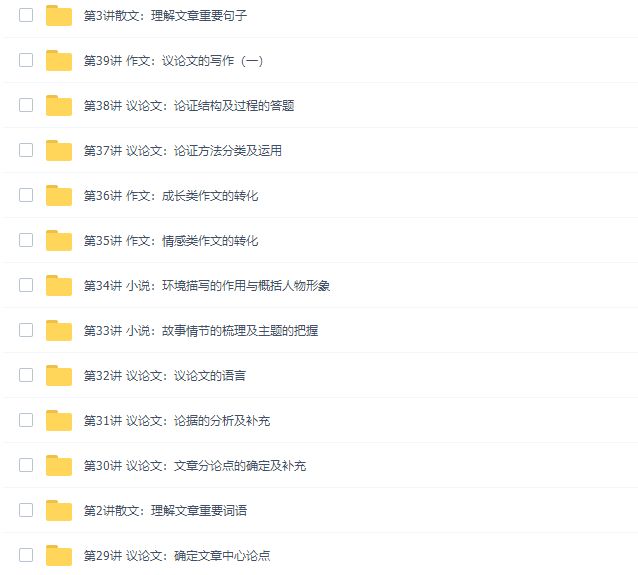Viewport: 638px width, 575px height.
Task: Open the folder 第34讲 小说：环境描写的作用与概括人物形象
Action: click(206, 286)
